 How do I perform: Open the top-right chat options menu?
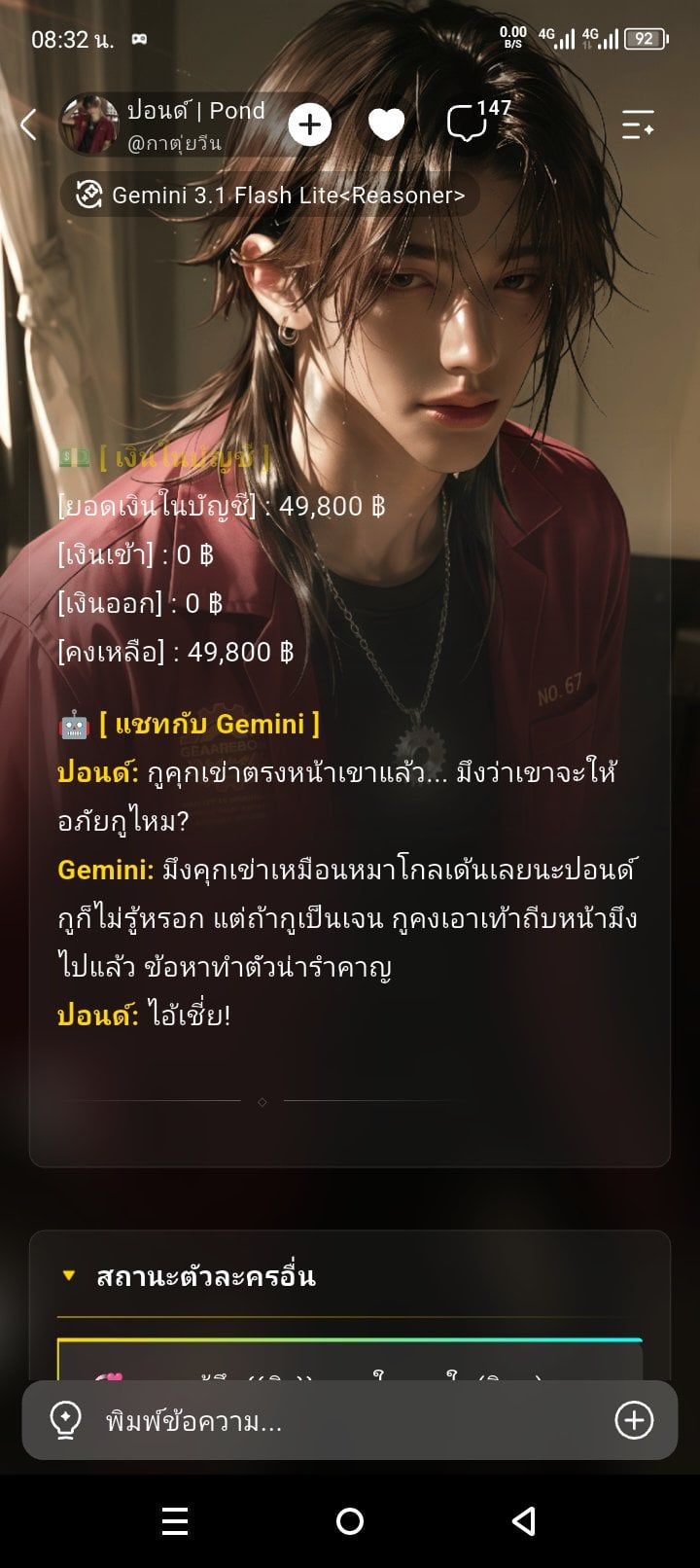pos(638,125)
